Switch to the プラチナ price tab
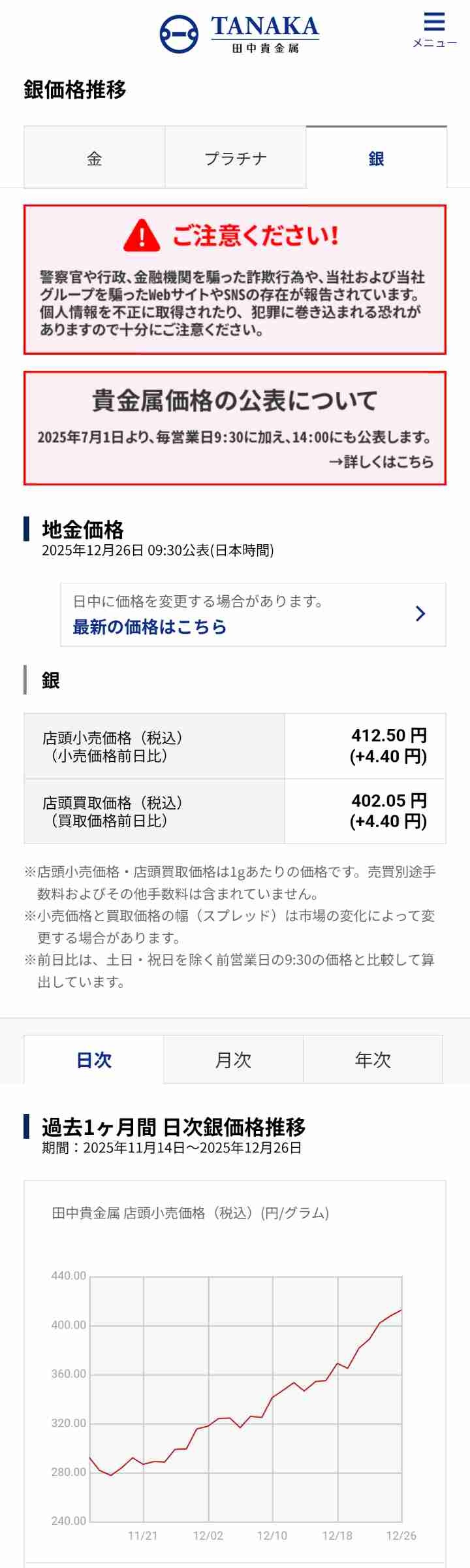 (236, 158)
